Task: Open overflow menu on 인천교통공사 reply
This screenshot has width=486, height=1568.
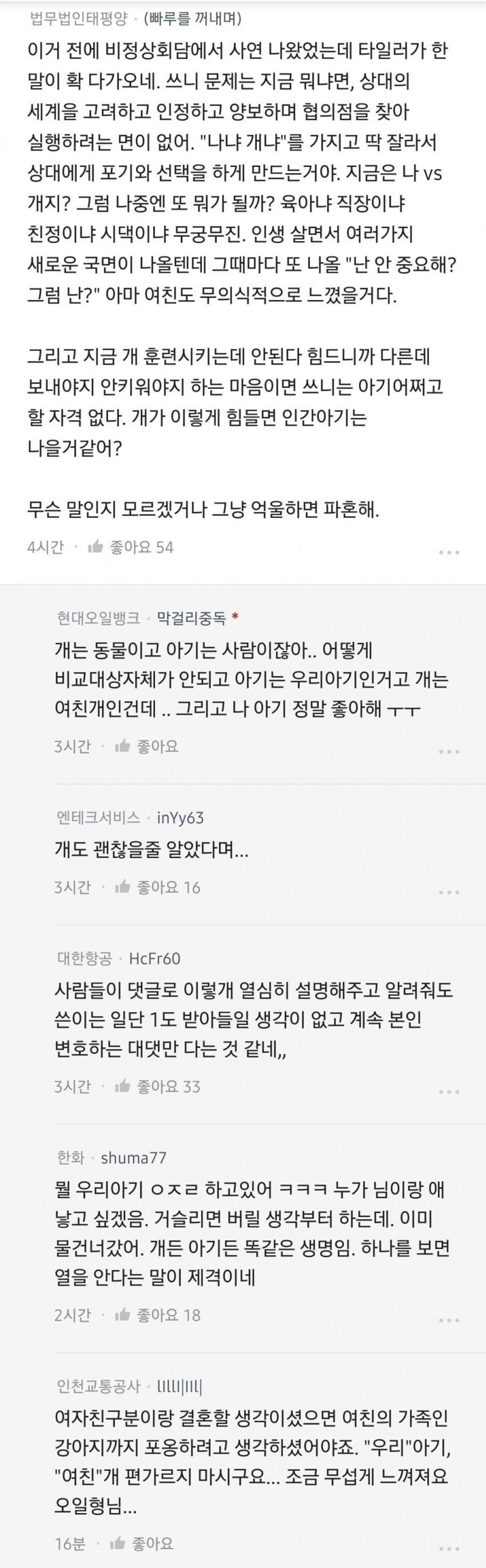Action: pyautogui.click(x=449, y=1549)
